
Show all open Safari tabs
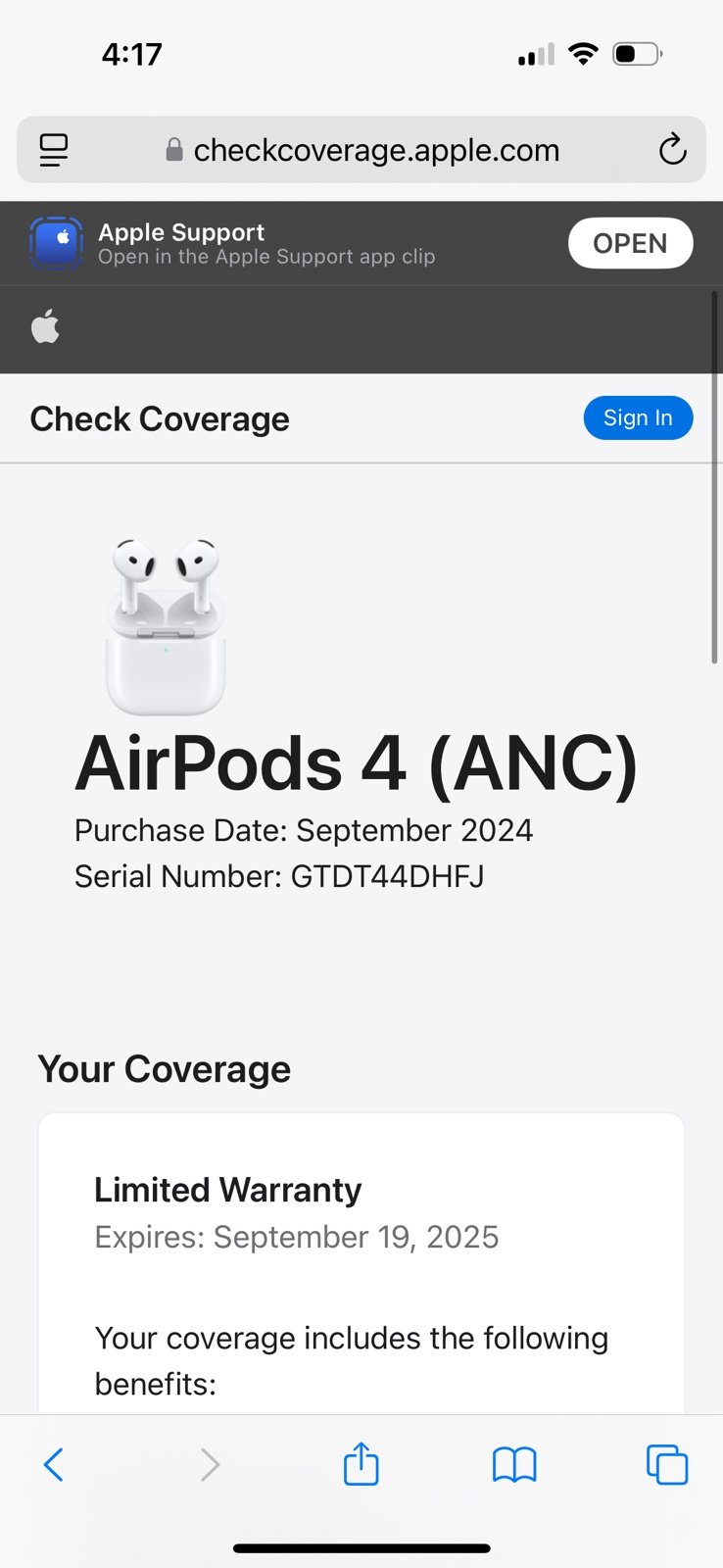click(667, 1465)
